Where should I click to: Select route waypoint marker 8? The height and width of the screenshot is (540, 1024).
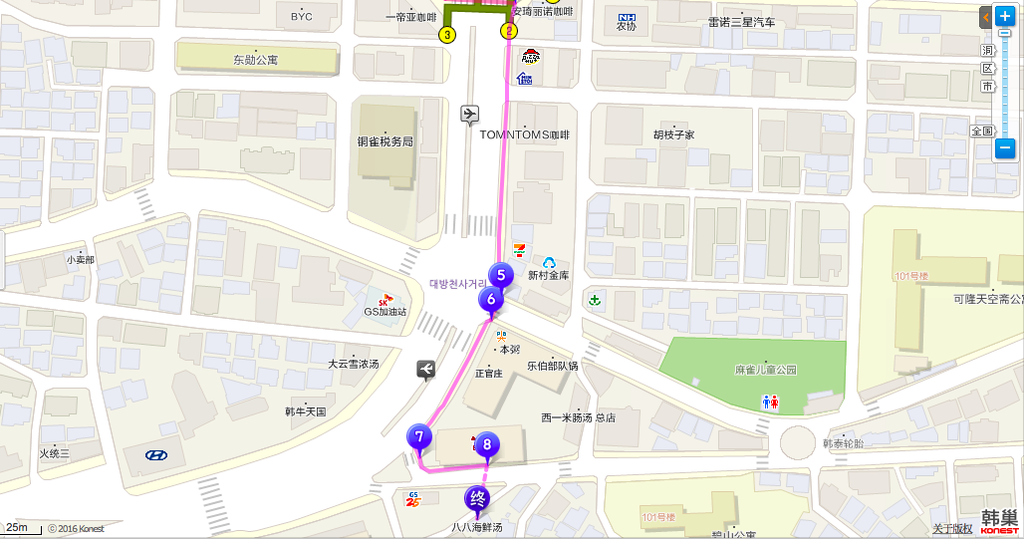[x=486, y=445]
